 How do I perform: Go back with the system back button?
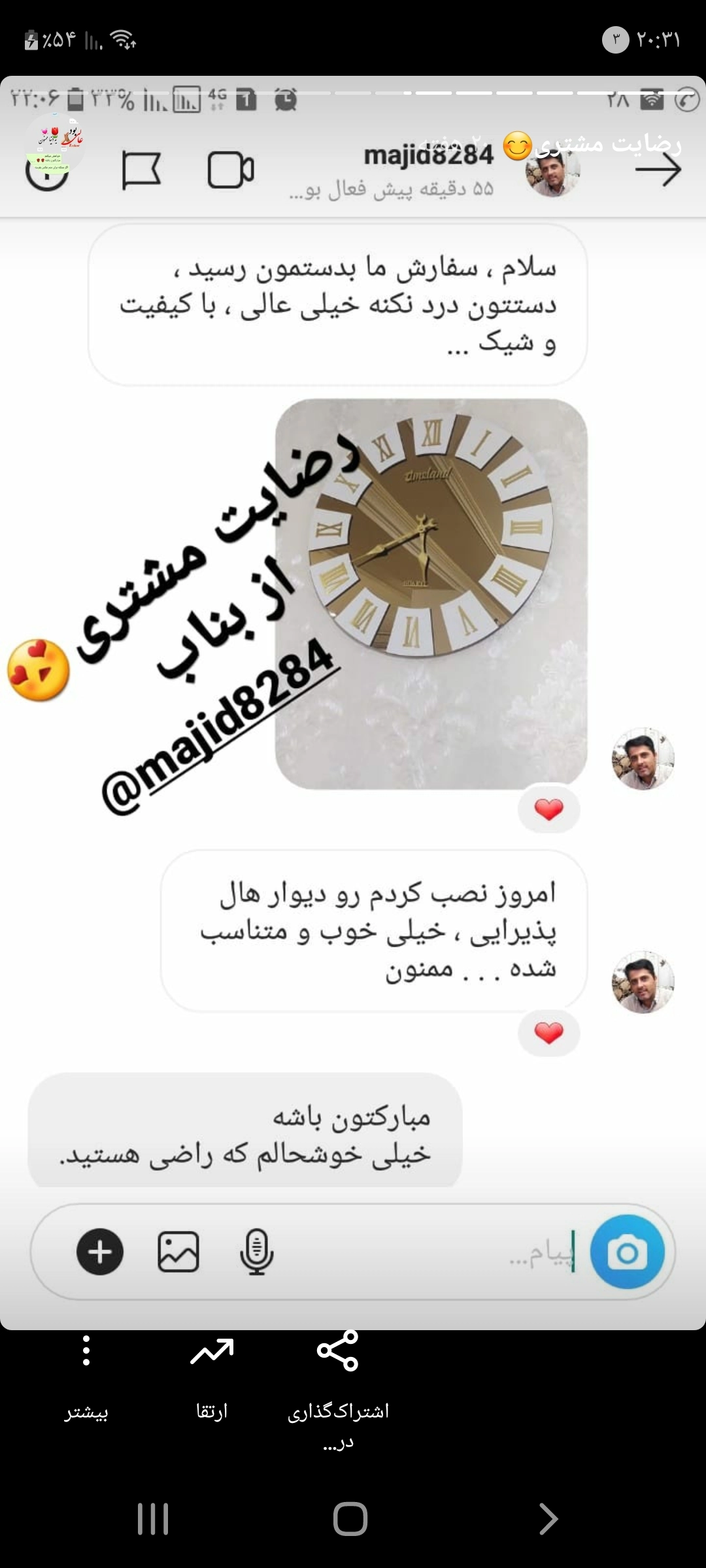point(548,1518)
